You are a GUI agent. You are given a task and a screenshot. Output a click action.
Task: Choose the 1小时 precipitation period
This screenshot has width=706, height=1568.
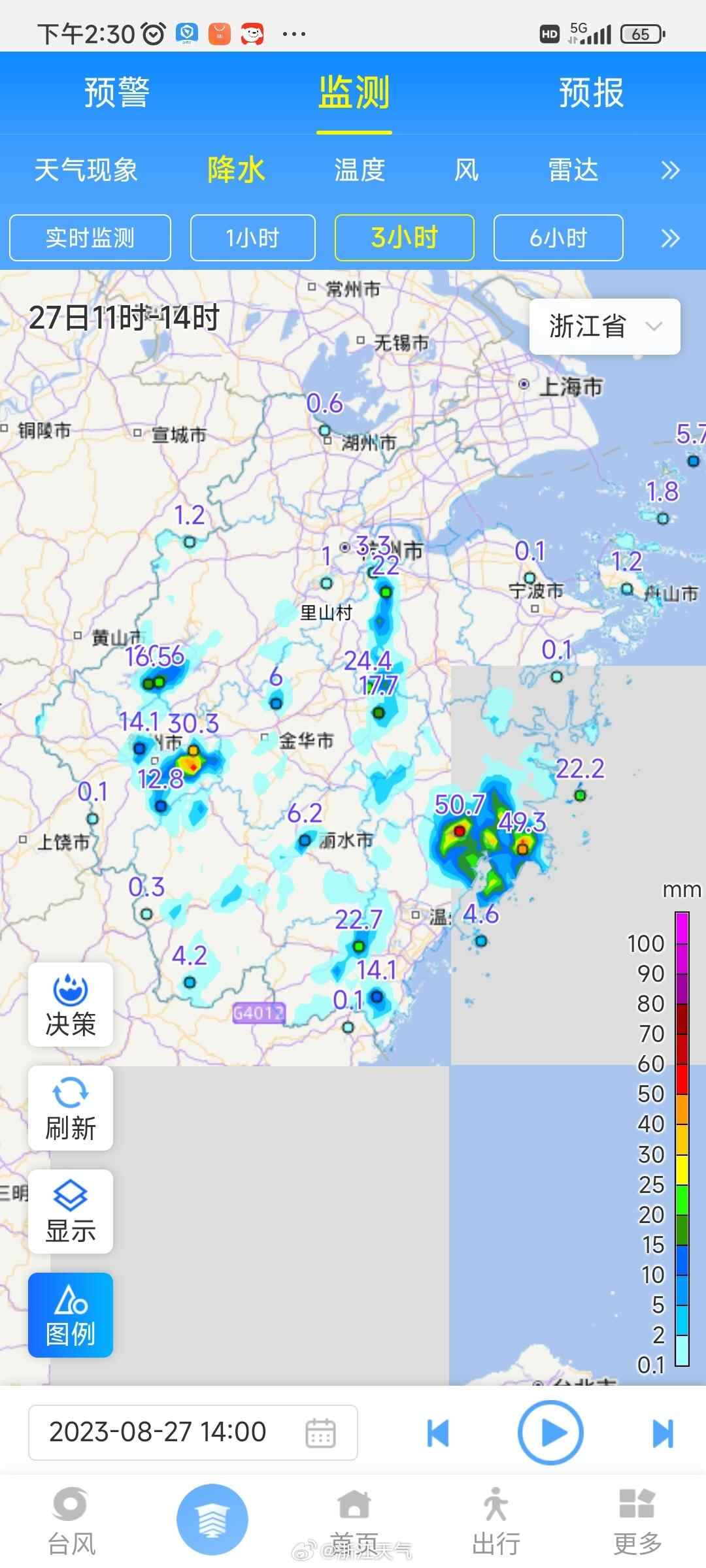click(x=253, y=238)
